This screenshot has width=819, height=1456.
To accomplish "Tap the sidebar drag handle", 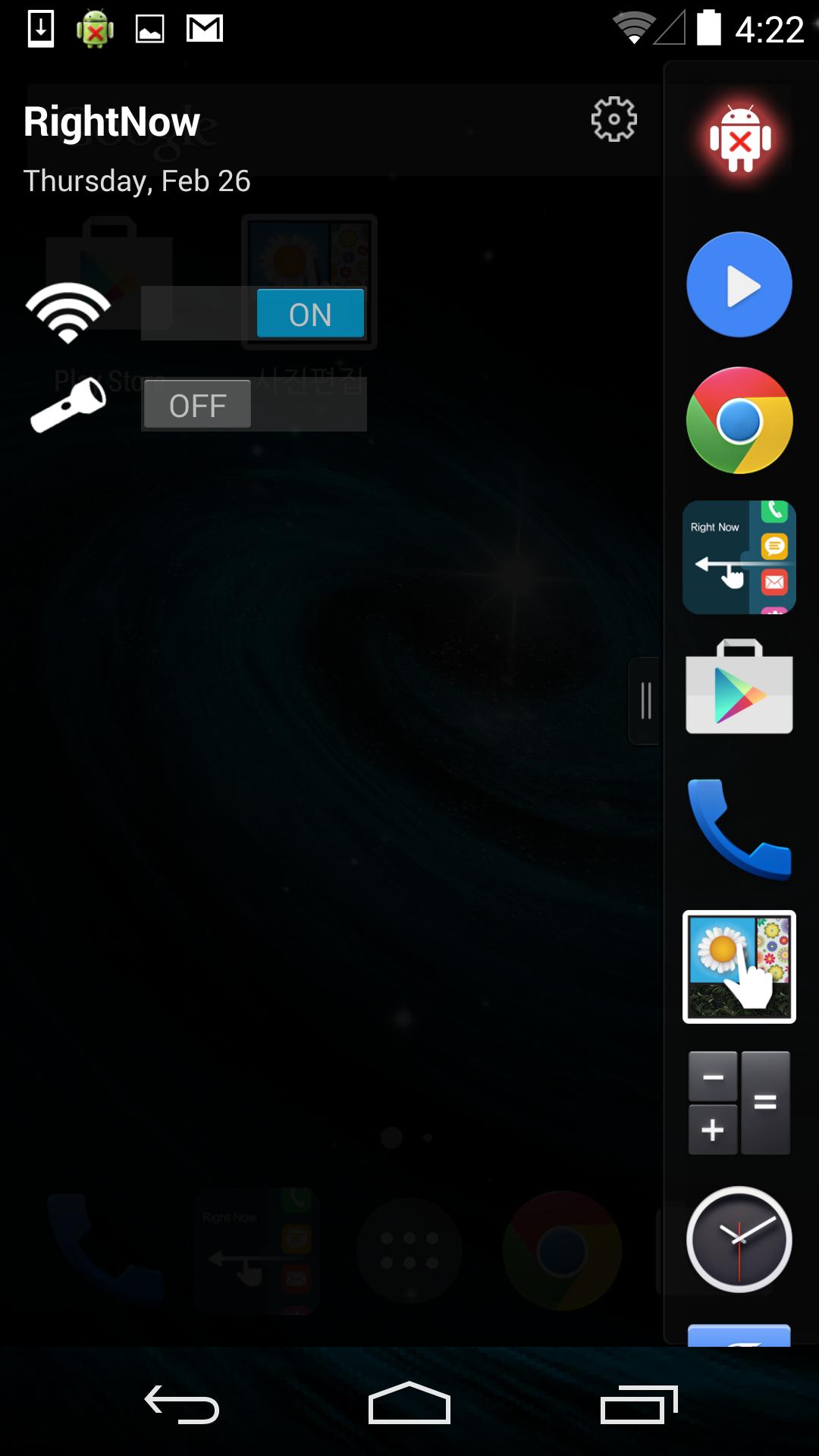I will (x=645, y=701).
